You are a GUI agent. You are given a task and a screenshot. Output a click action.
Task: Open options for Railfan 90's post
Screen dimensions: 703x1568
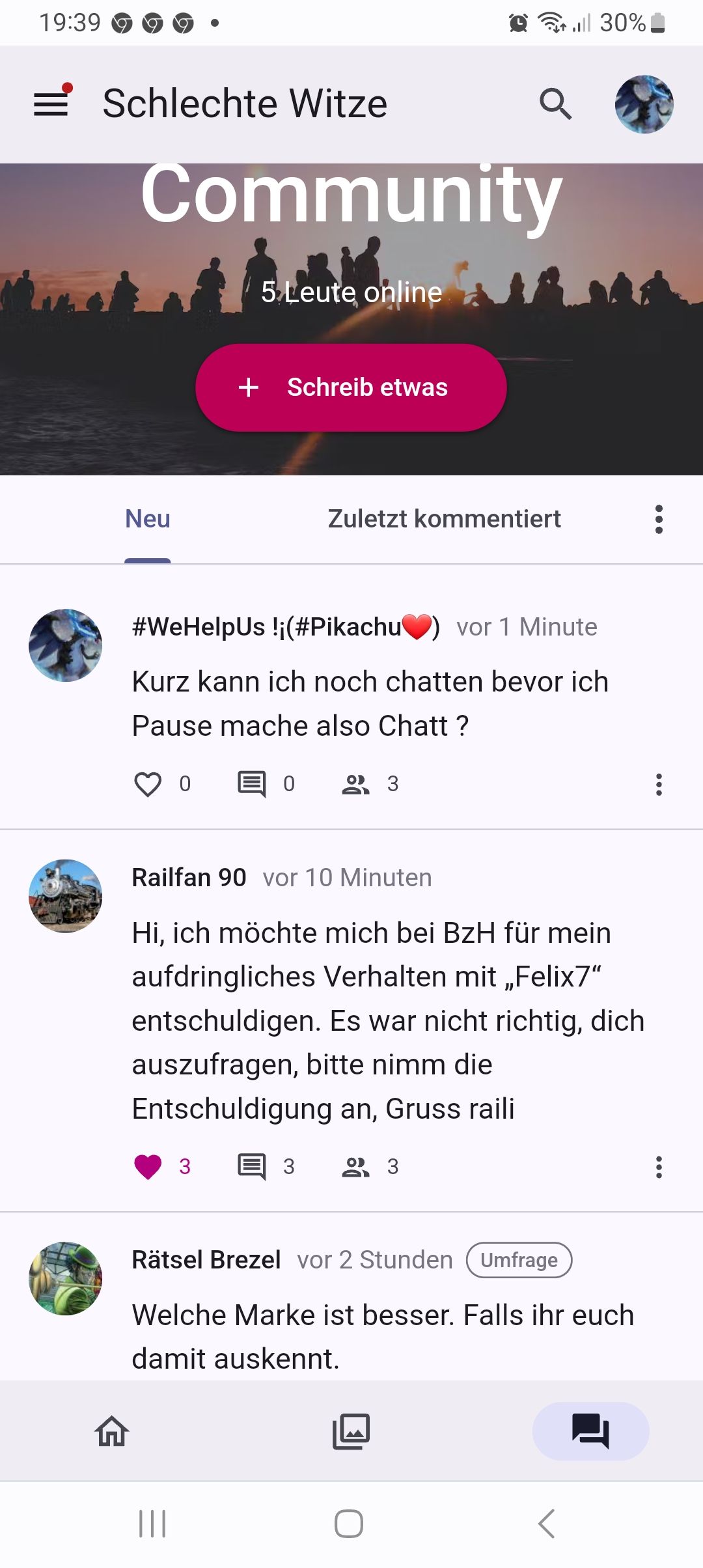(x=659, y=1168)
